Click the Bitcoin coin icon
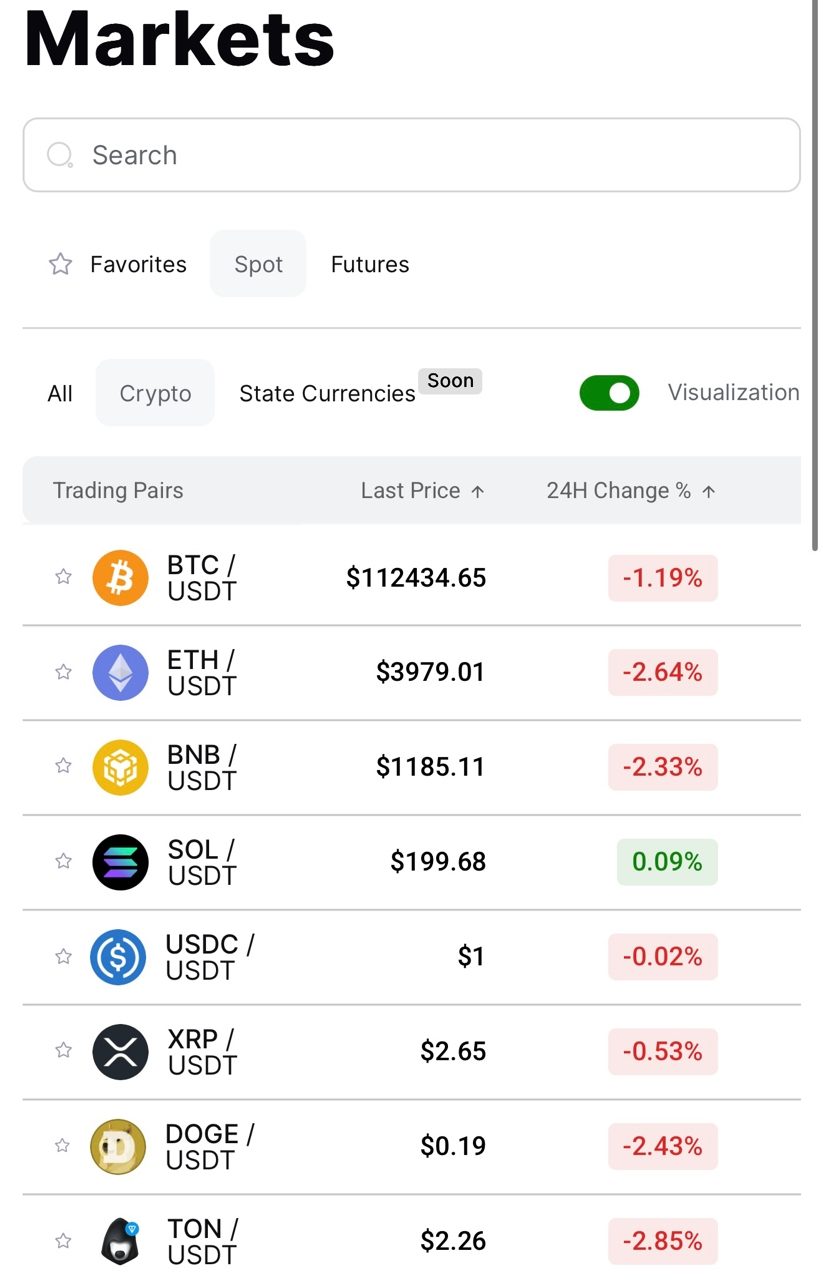 [x=120, y=577]
